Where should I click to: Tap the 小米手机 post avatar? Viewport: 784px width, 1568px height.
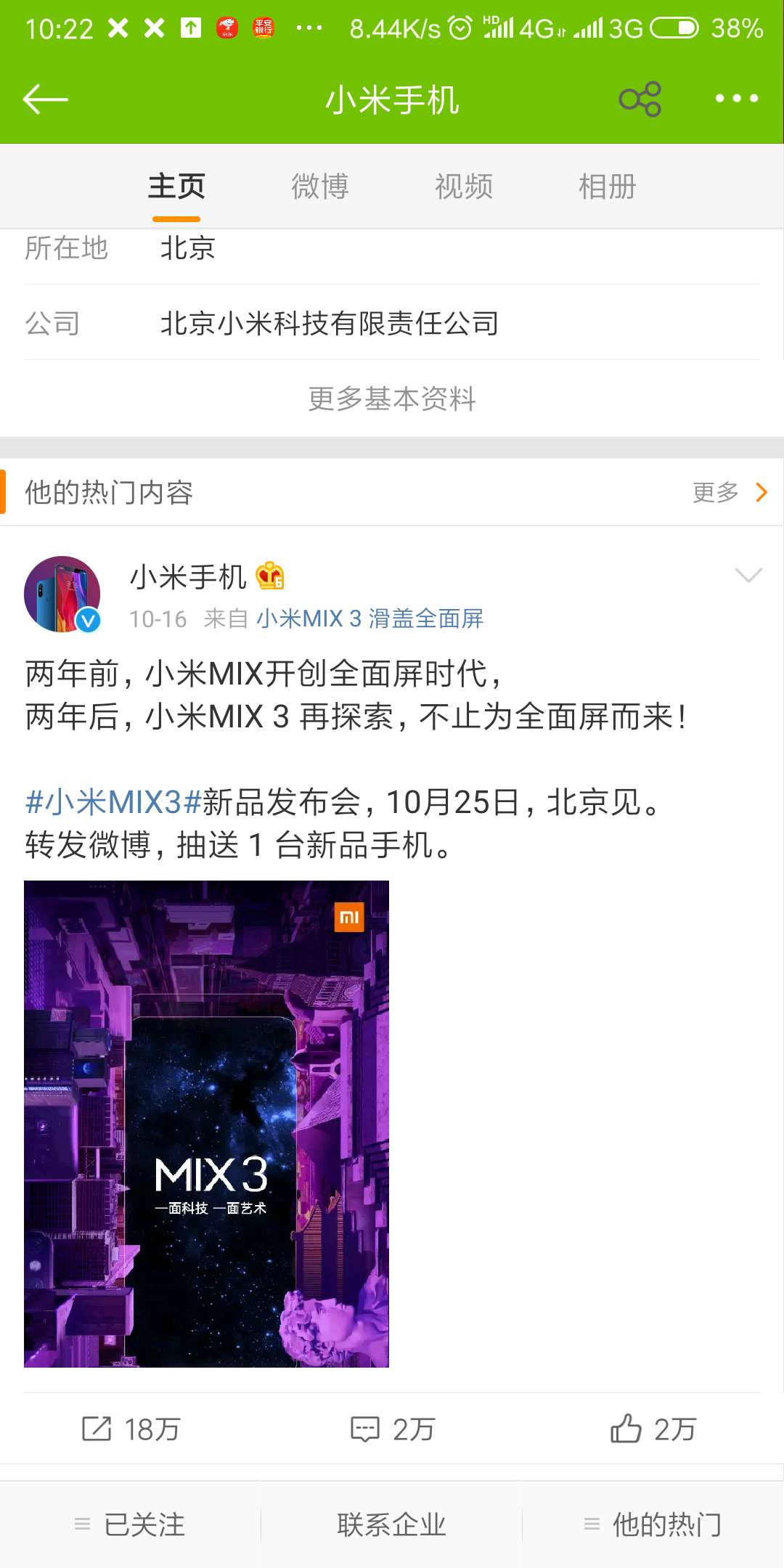point(62,594)
